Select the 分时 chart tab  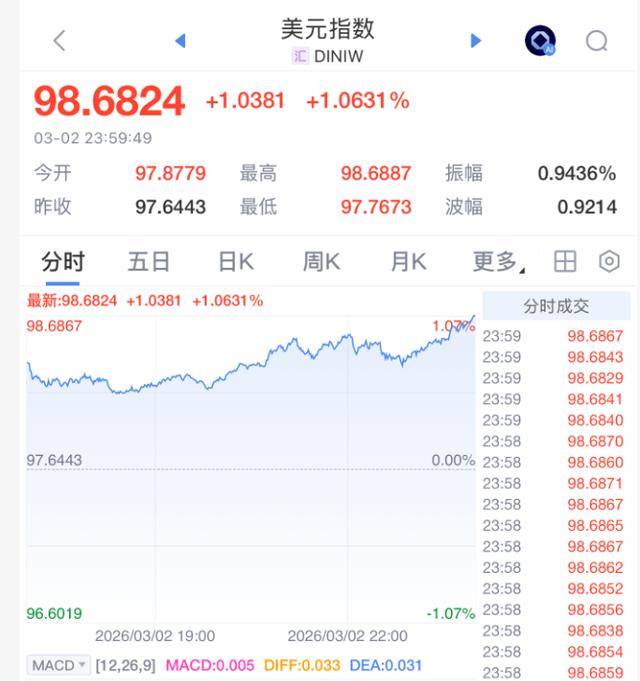click(x=63, y=262)
